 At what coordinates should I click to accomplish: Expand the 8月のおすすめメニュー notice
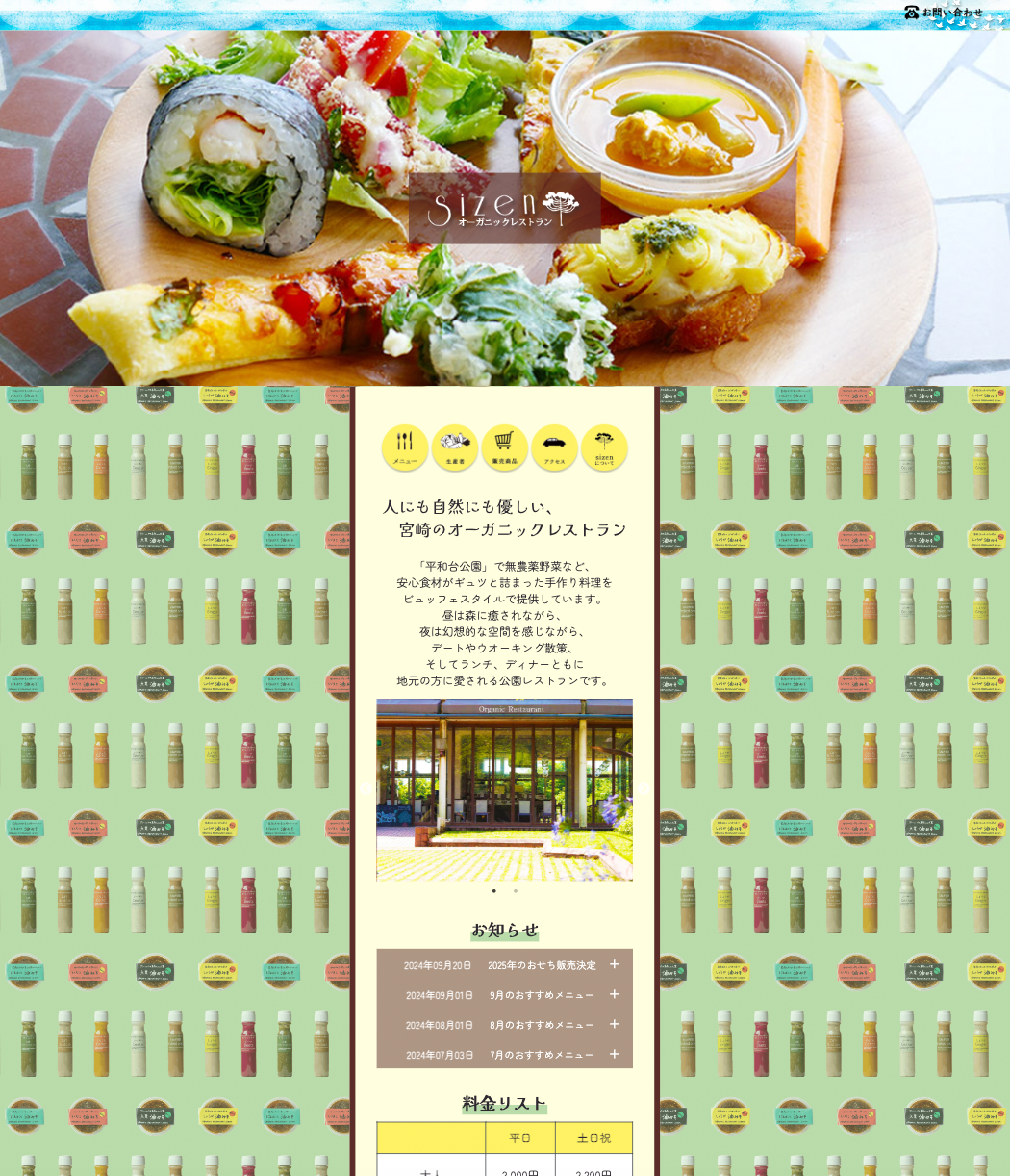[x=614, y=1024]
